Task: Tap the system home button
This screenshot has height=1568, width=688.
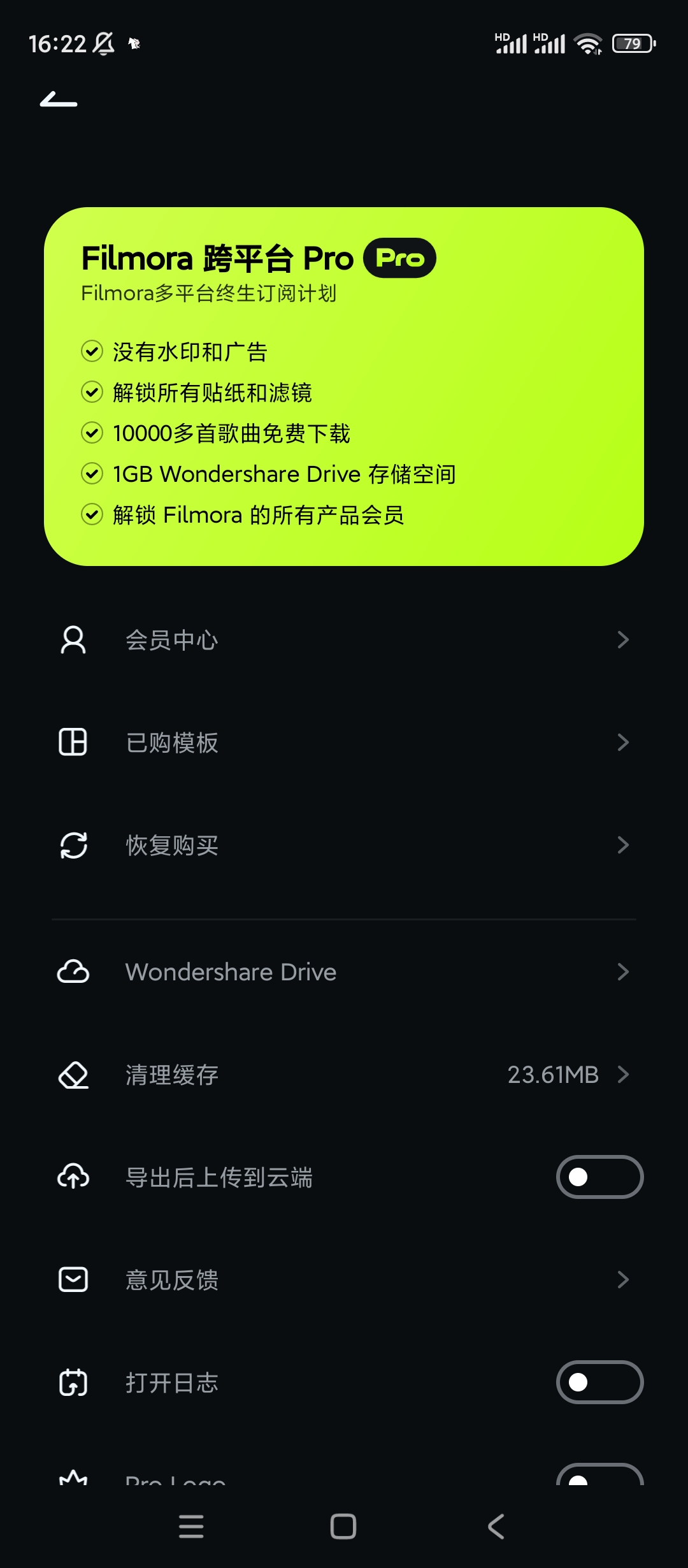Action: point(343,1527)
